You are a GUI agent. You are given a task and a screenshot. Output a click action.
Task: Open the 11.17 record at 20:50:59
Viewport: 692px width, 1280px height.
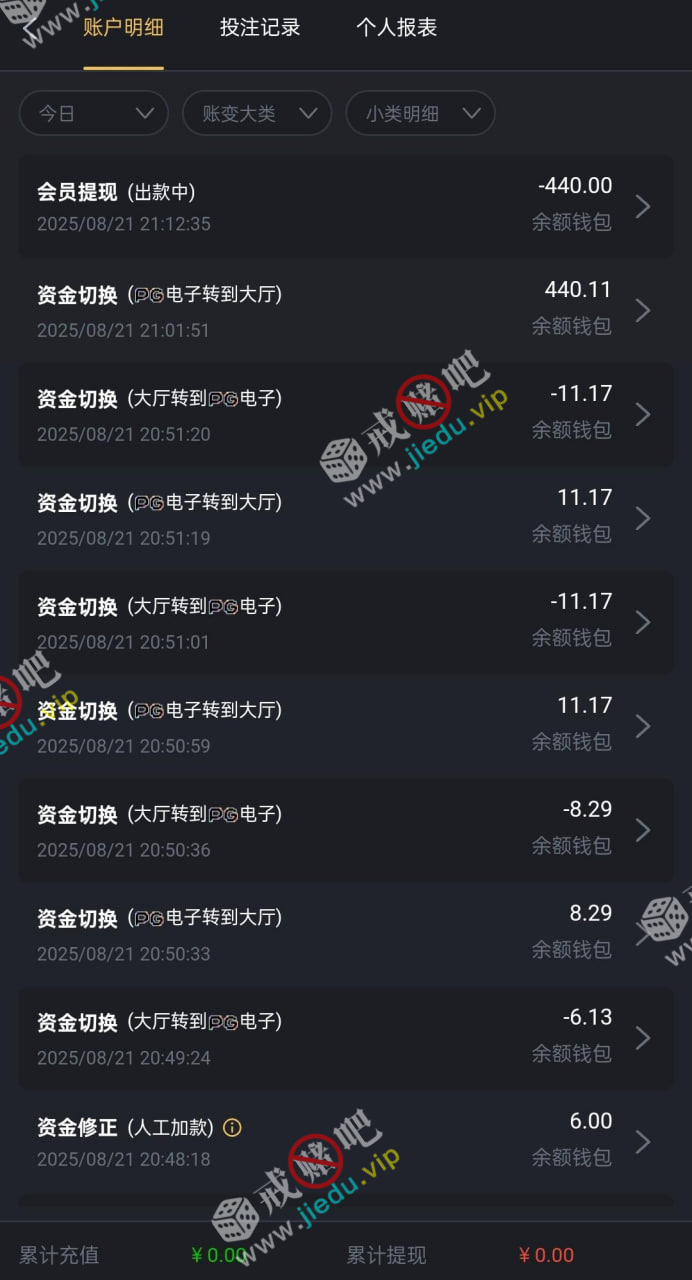[345, 726]
